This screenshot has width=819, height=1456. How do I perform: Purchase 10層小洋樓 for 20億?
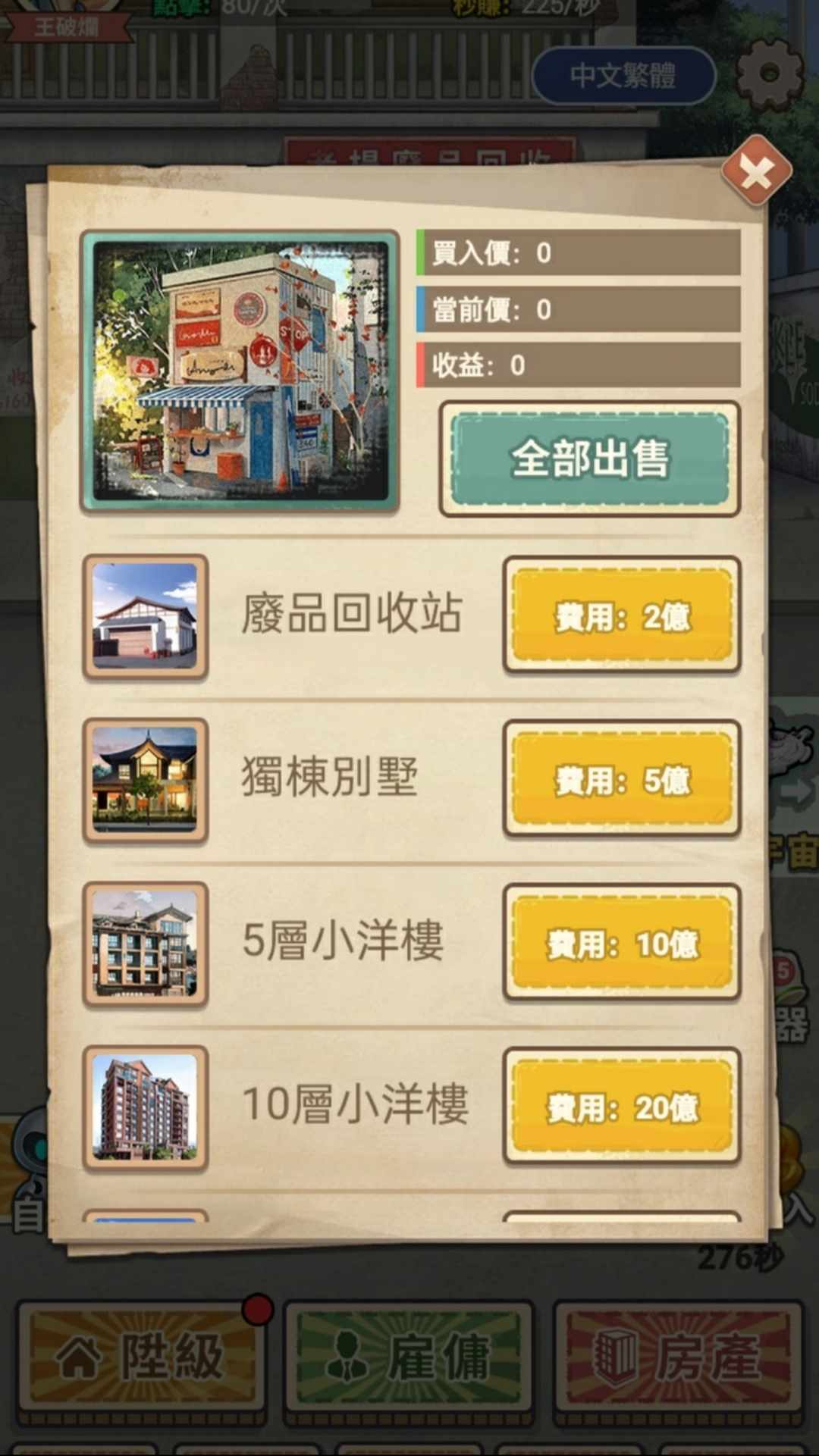[x=622, y=1107]
